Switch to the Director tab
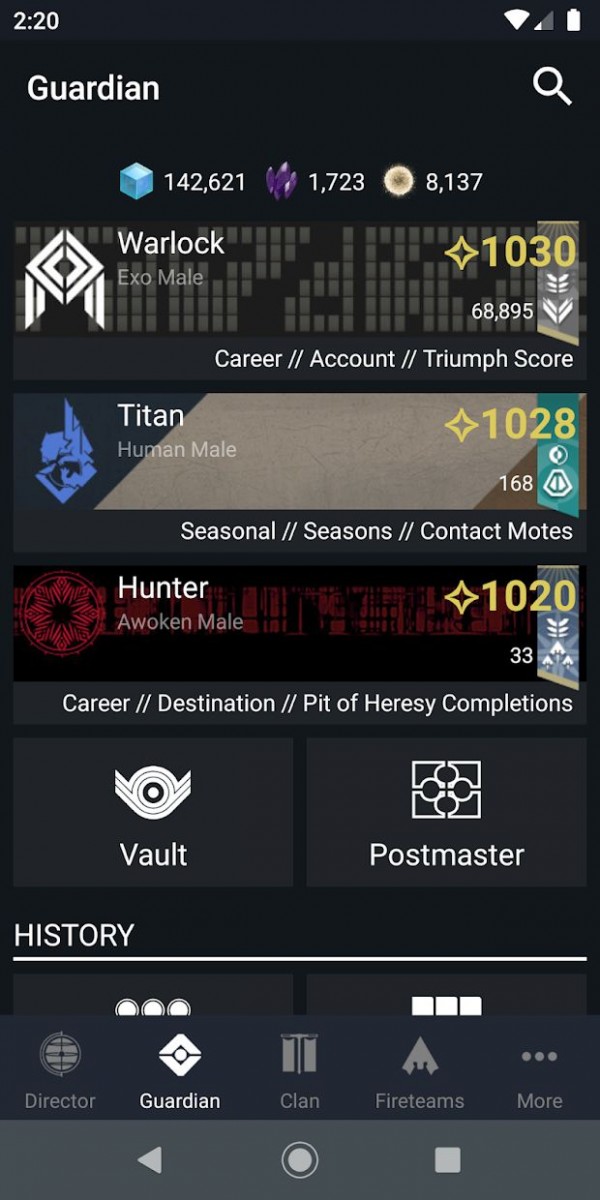This screenshot has height=1200, width=600. click(60, 1072)
